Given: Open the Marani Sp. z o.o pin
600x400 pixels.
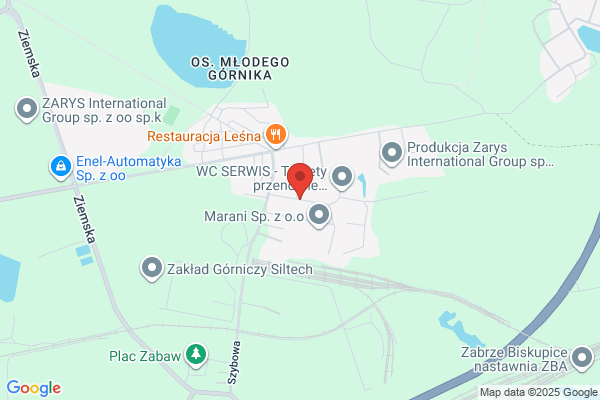Looking at the screenshot, I should point(319,215).
